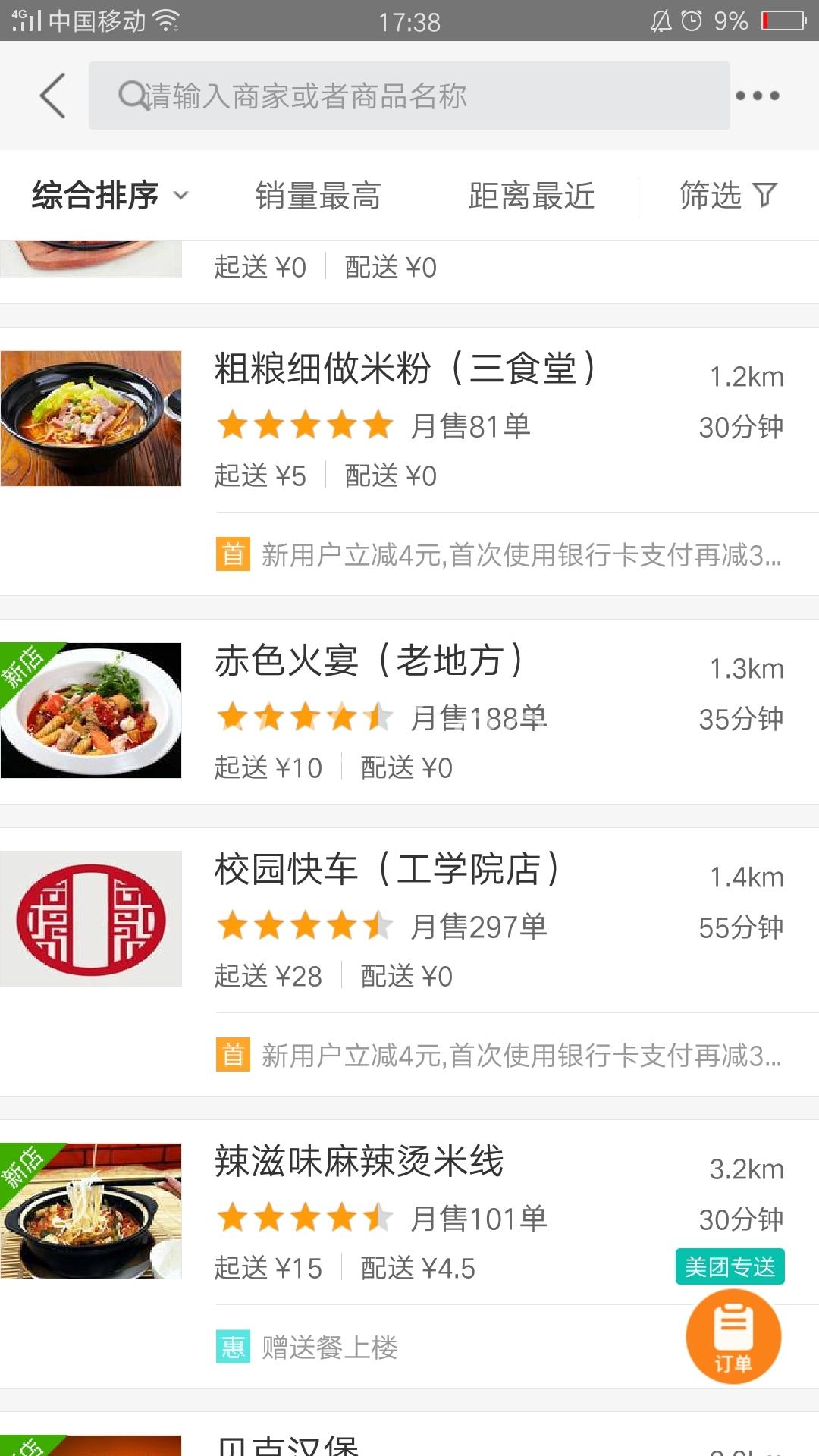Sort by 距离最近
Viewport: 819px width, 1456px height.
click(x=532, y=195)
